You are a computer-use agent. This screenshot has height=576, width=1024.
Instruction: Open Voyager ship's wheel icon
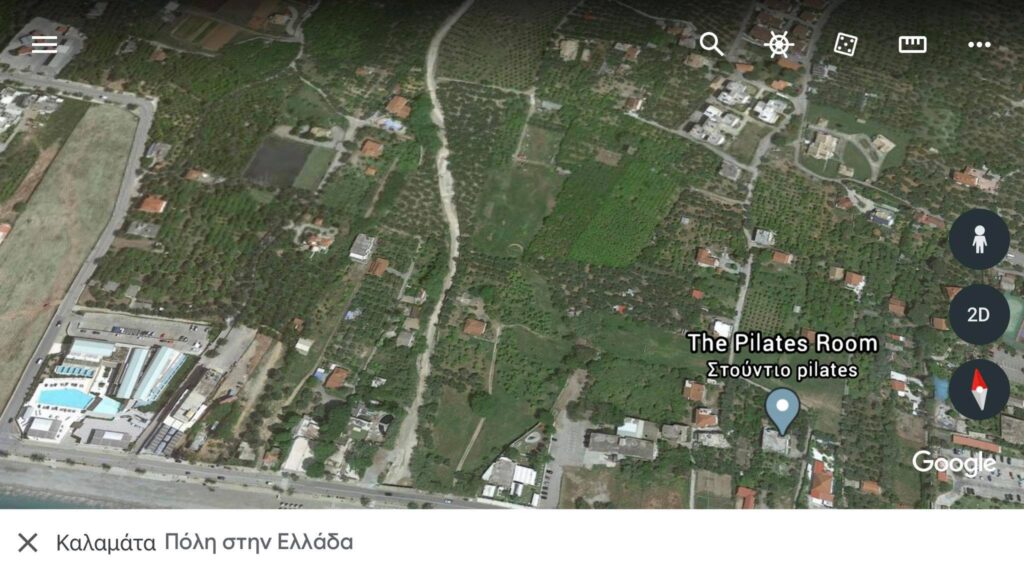(x=778, y=44)
